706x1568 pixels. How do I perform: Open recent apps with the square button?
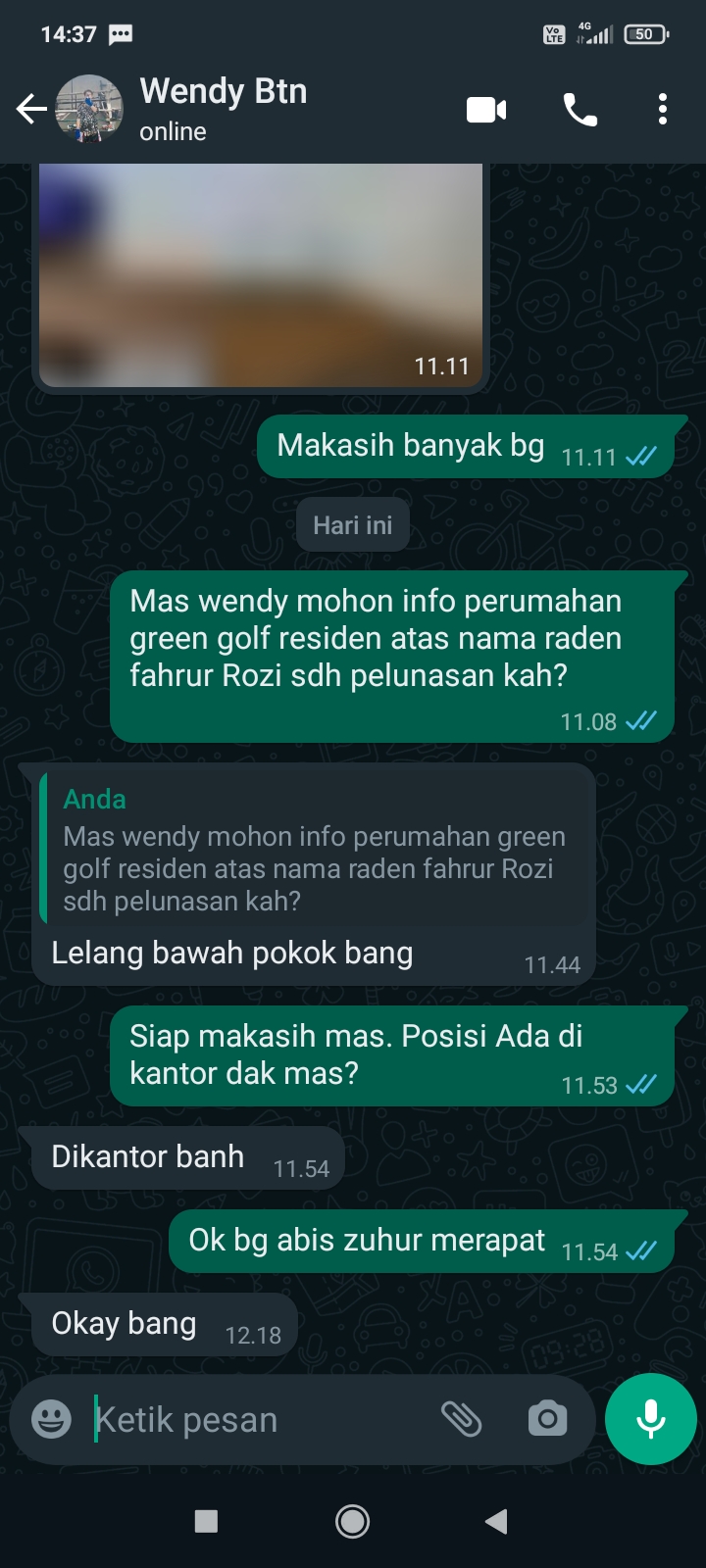click(x=206, y=1521)
